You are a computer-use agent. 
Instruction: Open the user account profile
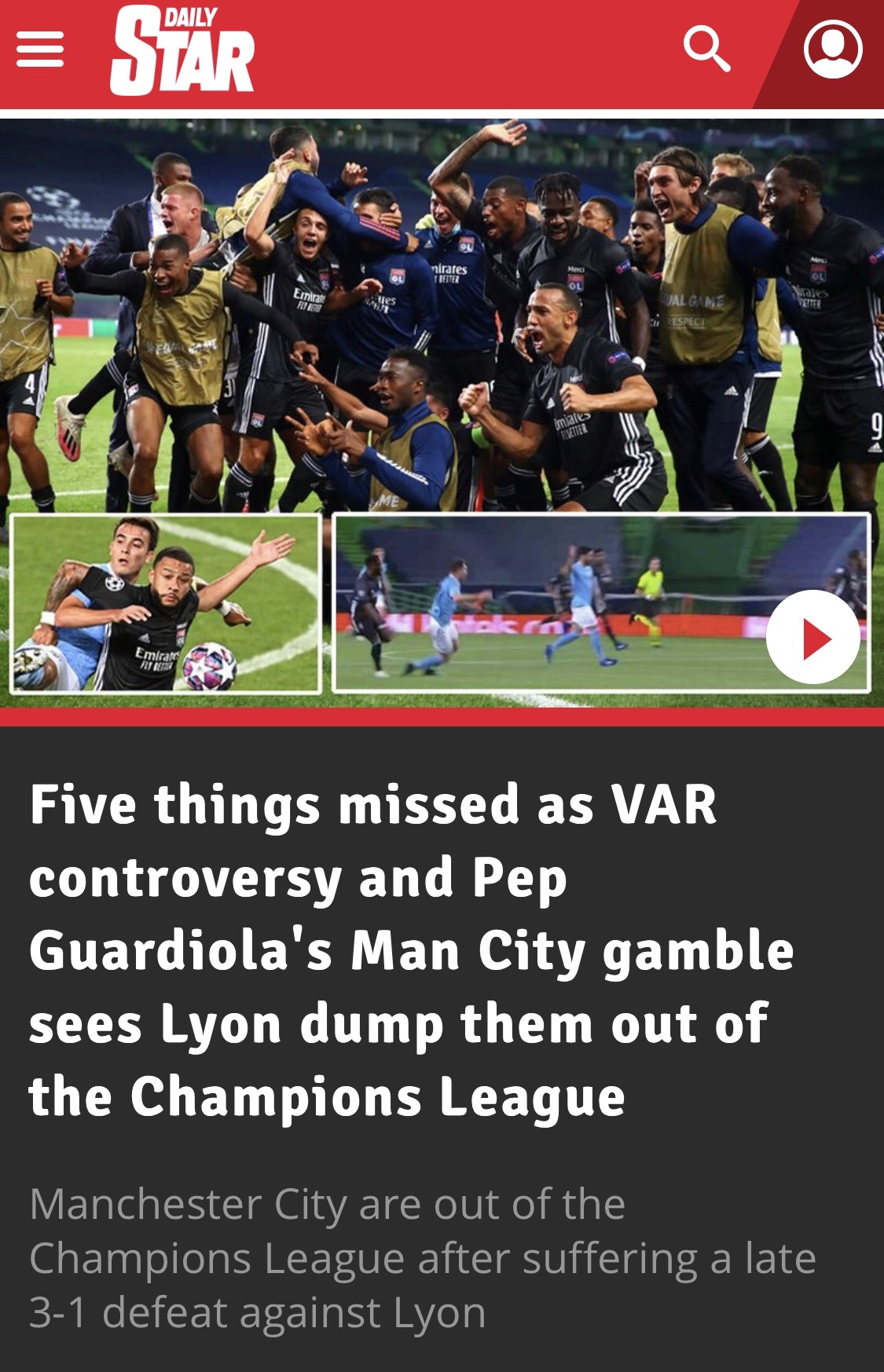tap(832, 49)
